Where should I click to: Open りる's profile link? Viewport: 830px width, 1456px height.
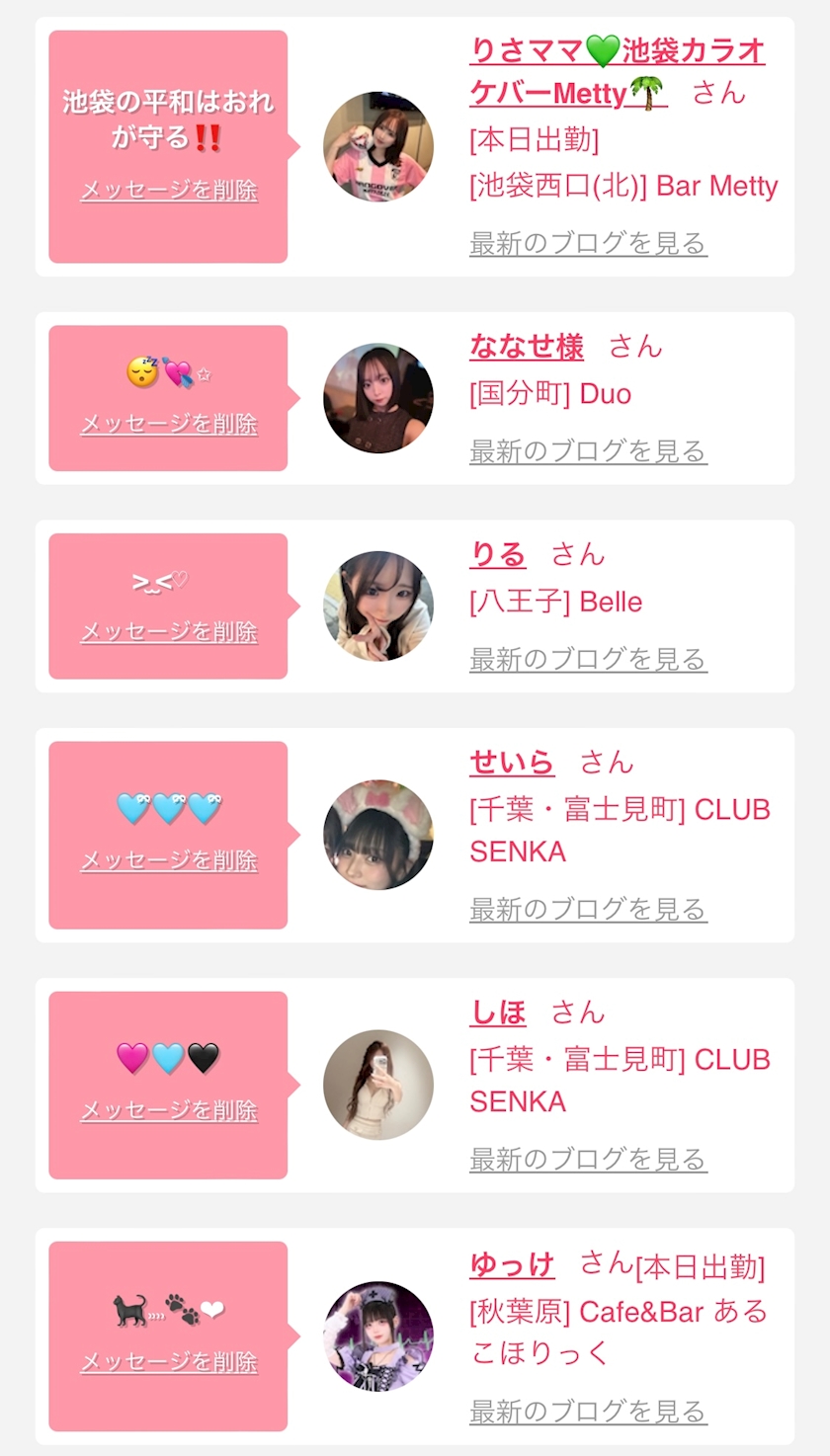[x=498, y=554]
